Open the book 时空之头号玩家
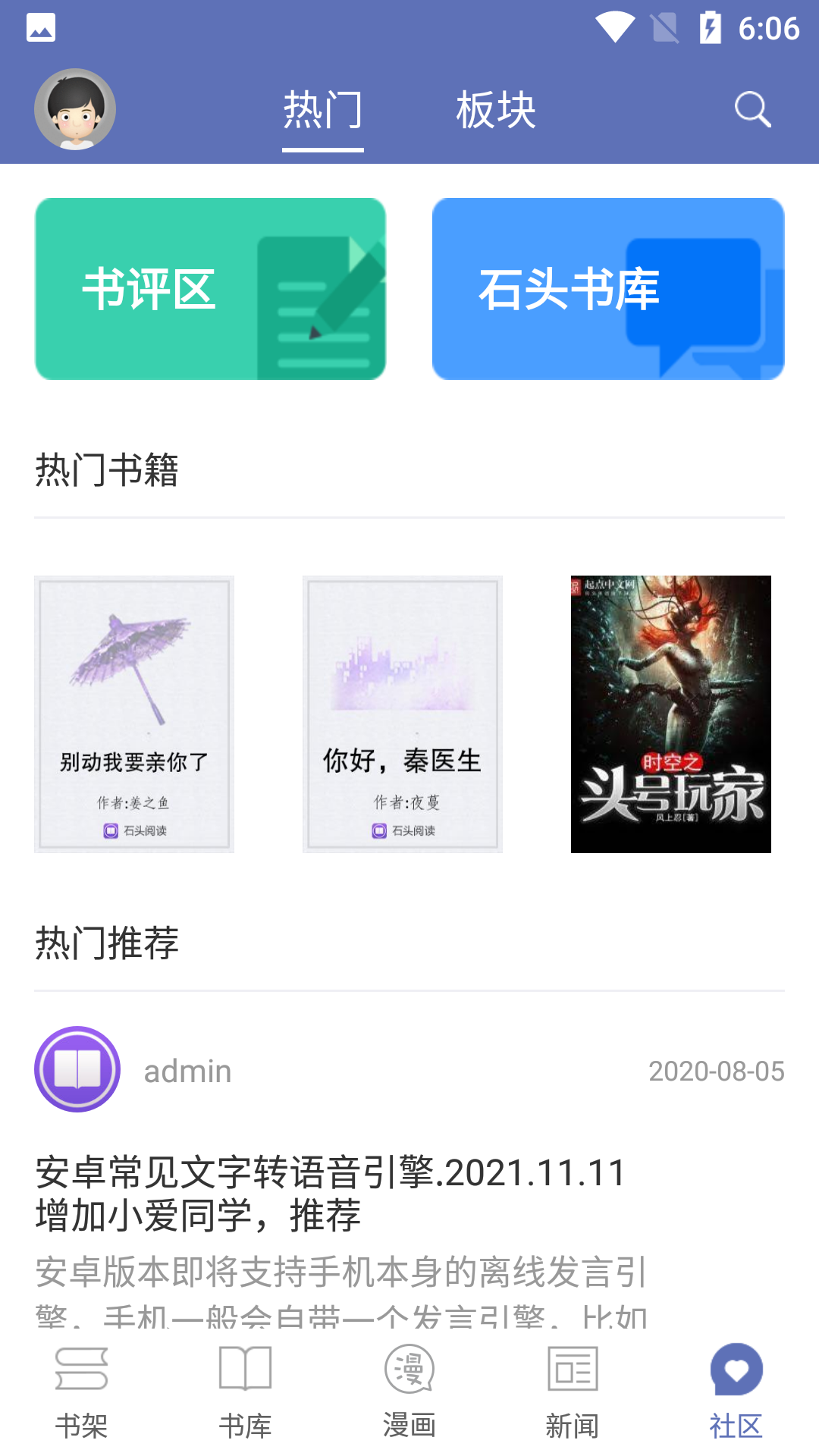 [670, 713]
